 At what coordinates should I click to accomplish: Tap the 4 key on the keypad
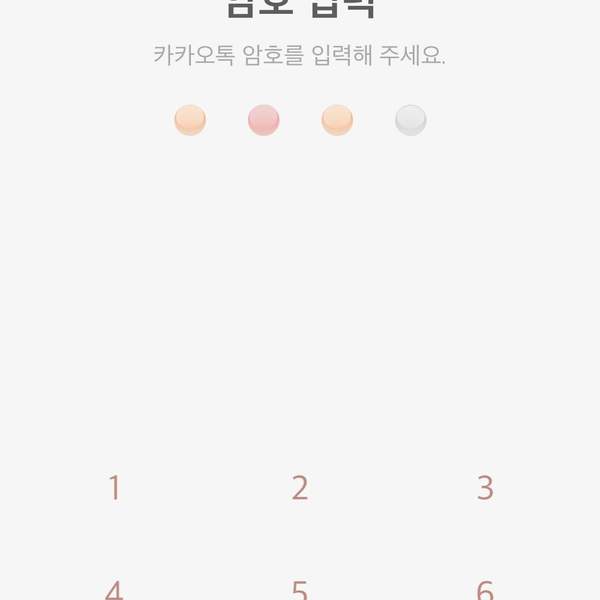coord(114,590)
